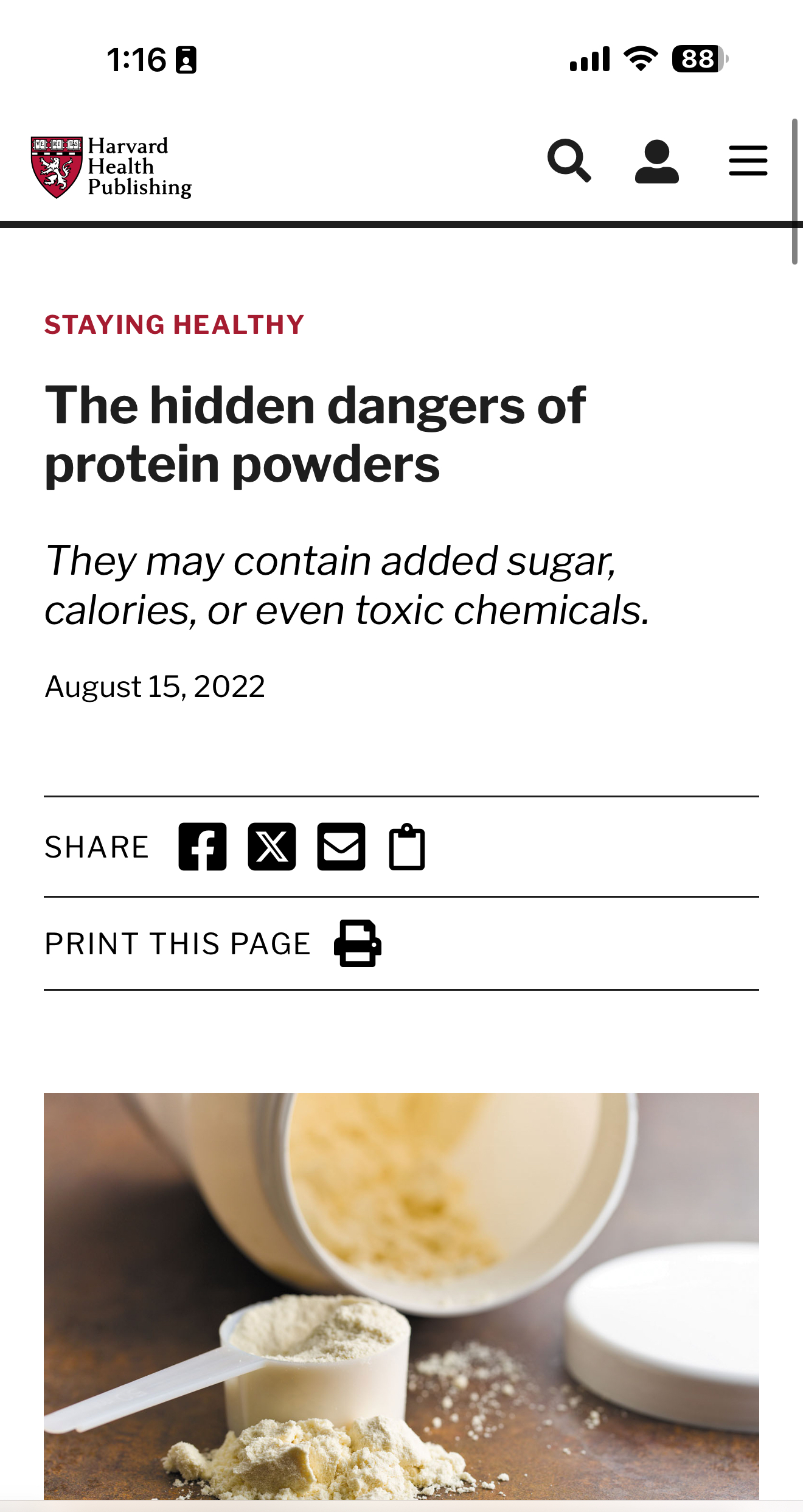This screenshot has width=803, height=1512.
Task: Open the Staying Healthy category
Action: 174,325
